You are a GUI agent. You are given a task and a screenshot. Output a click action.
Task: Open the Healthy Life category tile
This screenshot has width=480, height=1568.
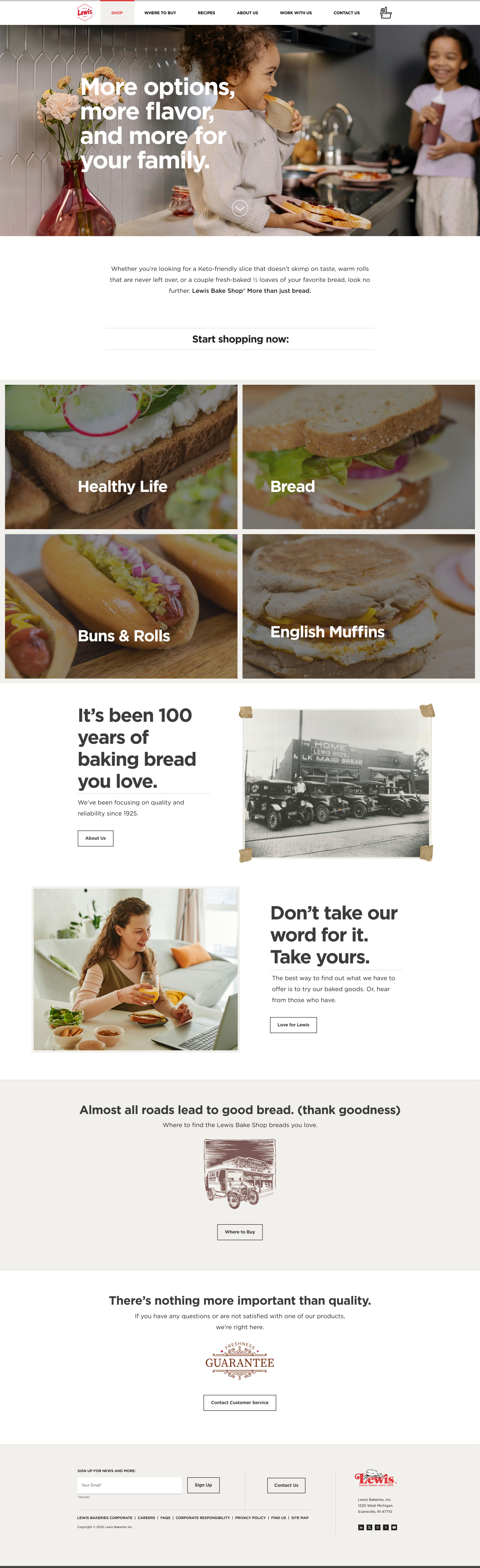coord(121,456)
